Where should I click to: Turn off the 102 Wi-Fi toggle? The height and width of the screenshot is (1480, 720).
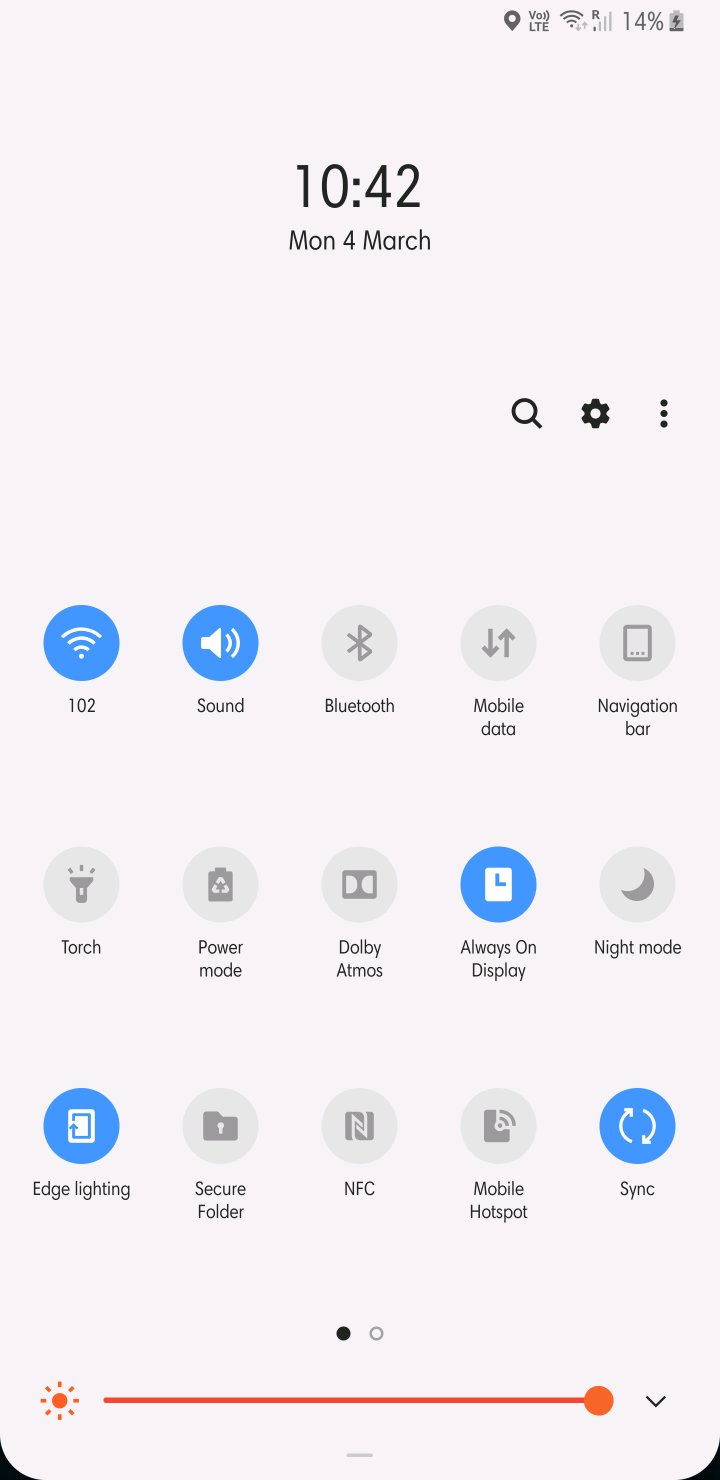pyautogui.click(x=81, y=643)
